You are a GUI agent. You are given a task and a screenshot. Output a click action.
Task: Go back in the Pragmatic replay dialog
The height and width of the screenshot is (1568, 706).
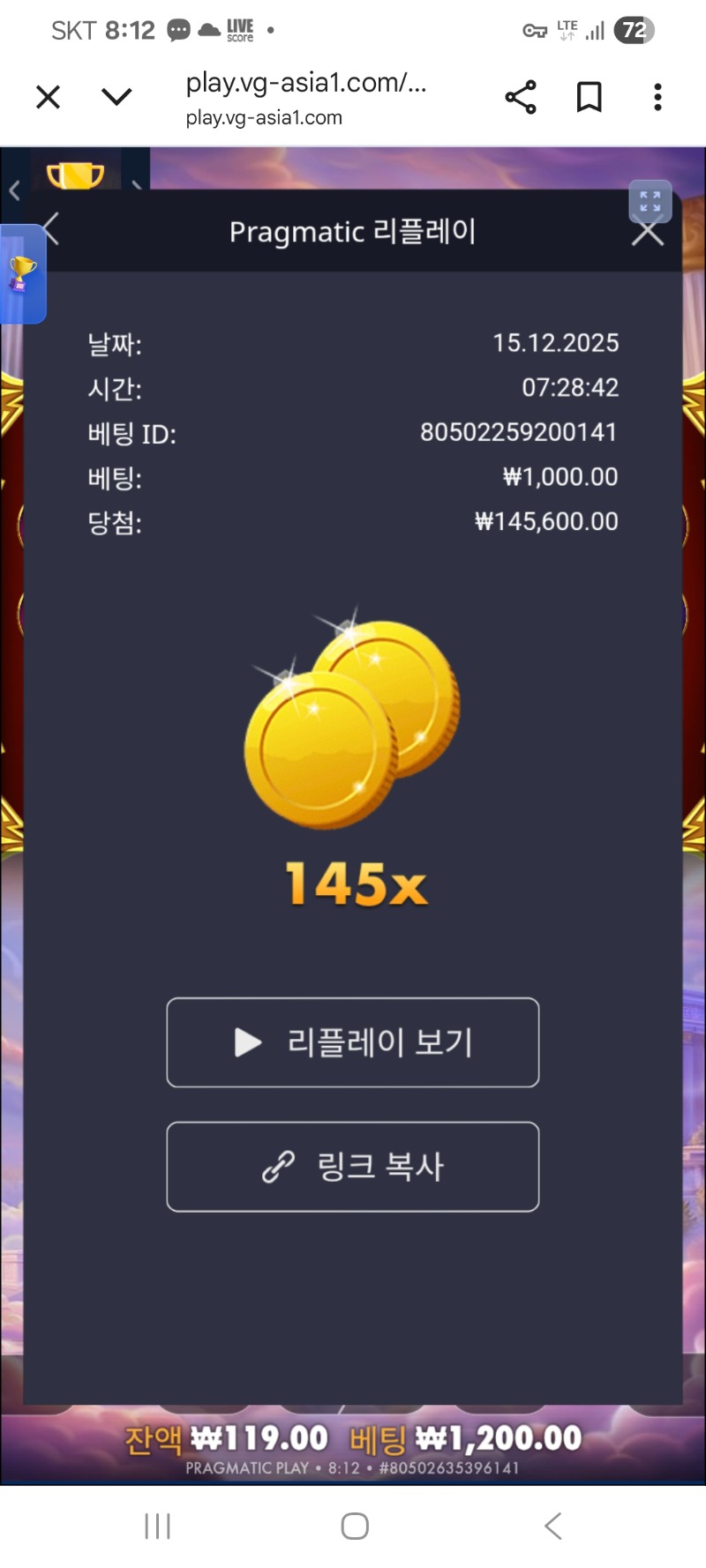pos(51,229)
